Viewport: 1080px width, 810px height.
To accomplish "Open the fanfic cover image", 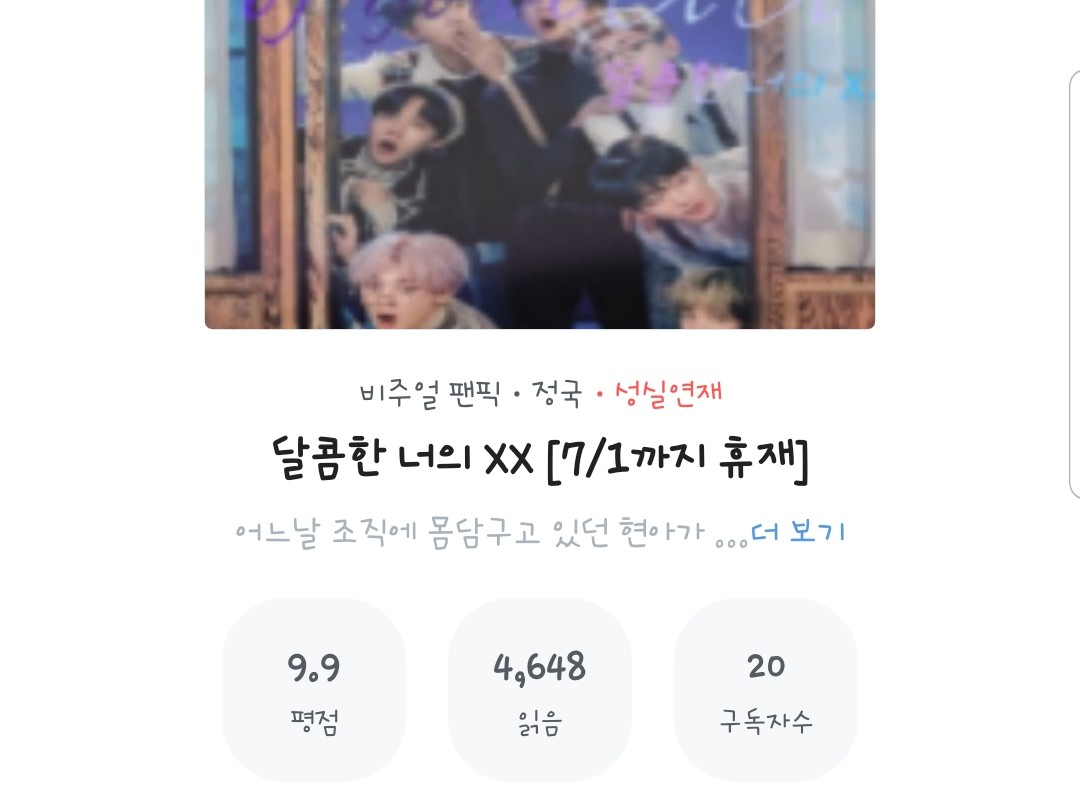I will pyautogui.click(x=540, y=165).
